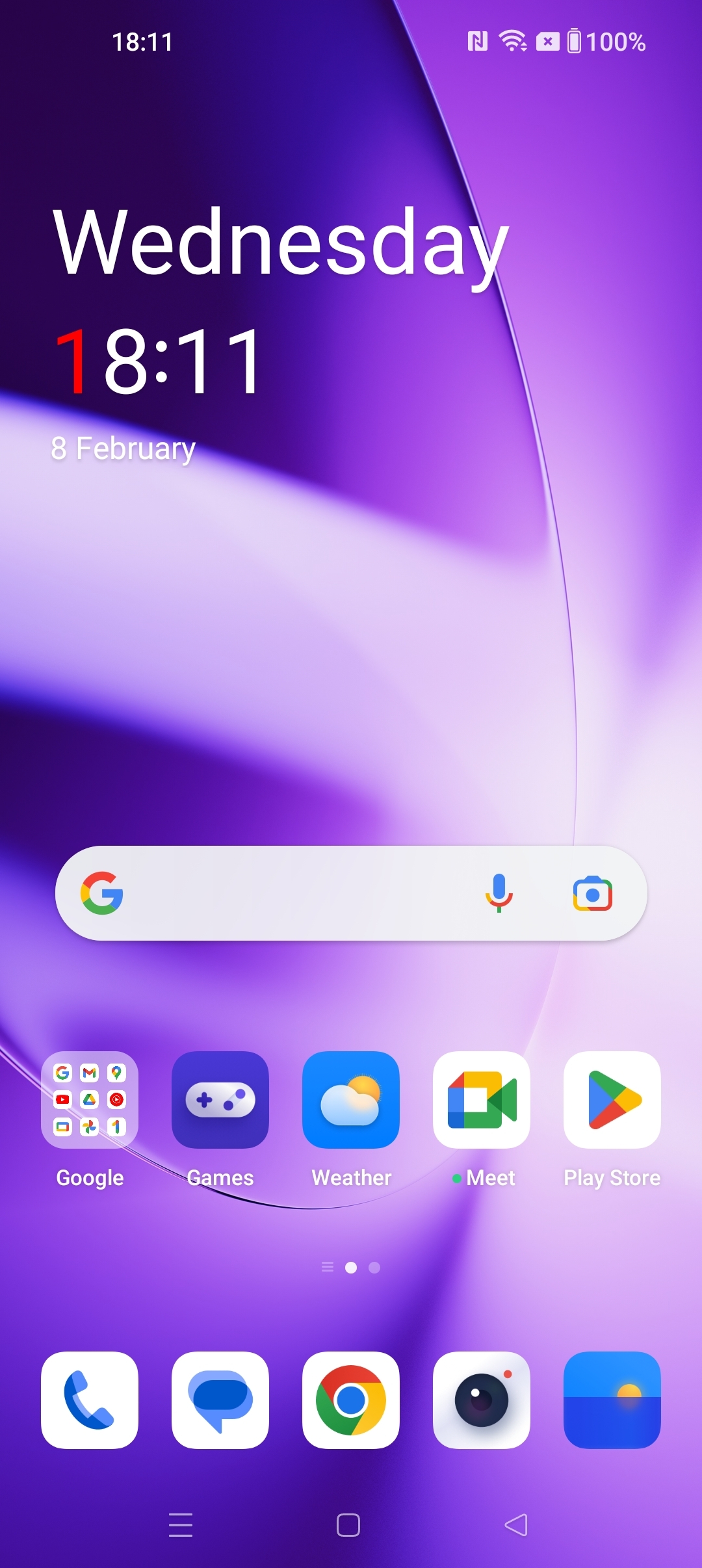Launch Google Meet

482,1099
